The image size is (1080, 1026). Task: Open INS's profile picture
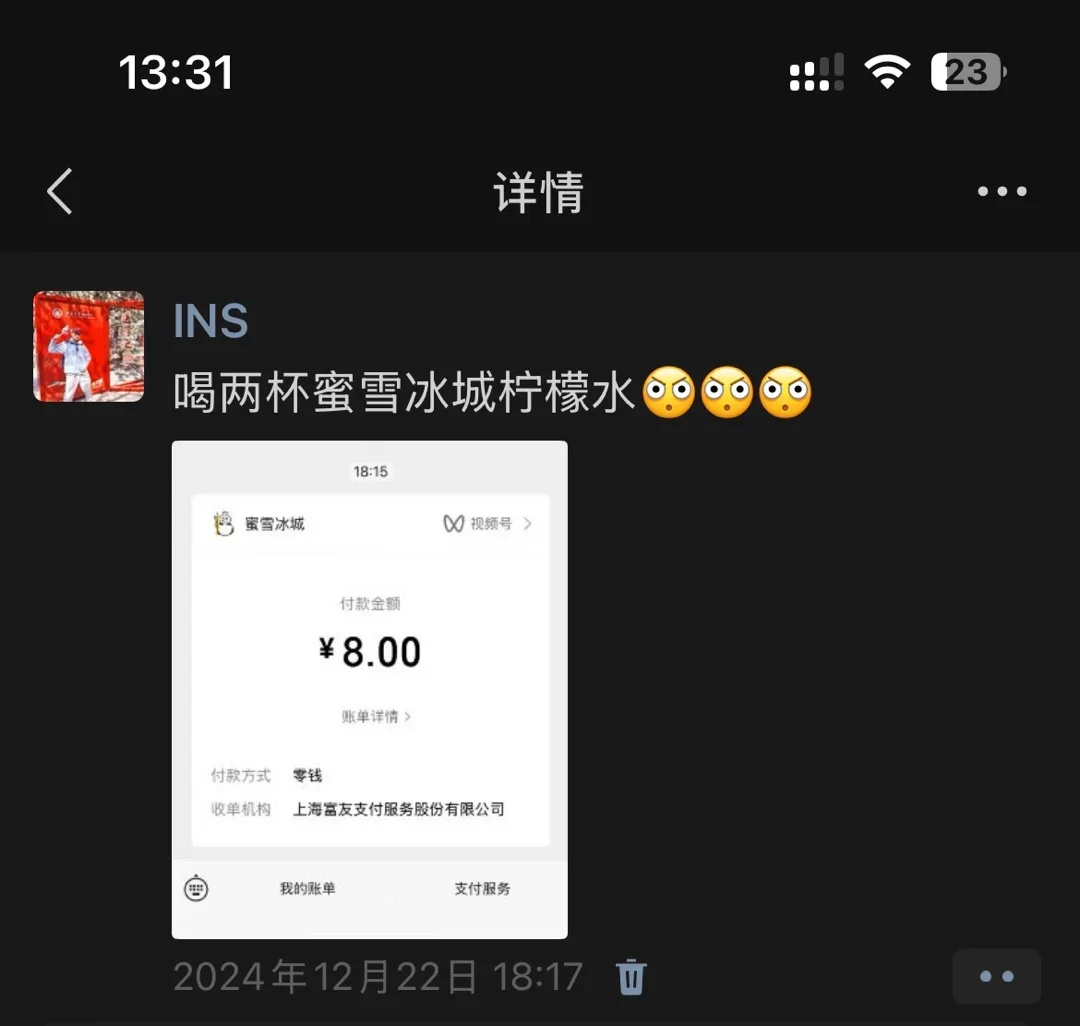89,347
